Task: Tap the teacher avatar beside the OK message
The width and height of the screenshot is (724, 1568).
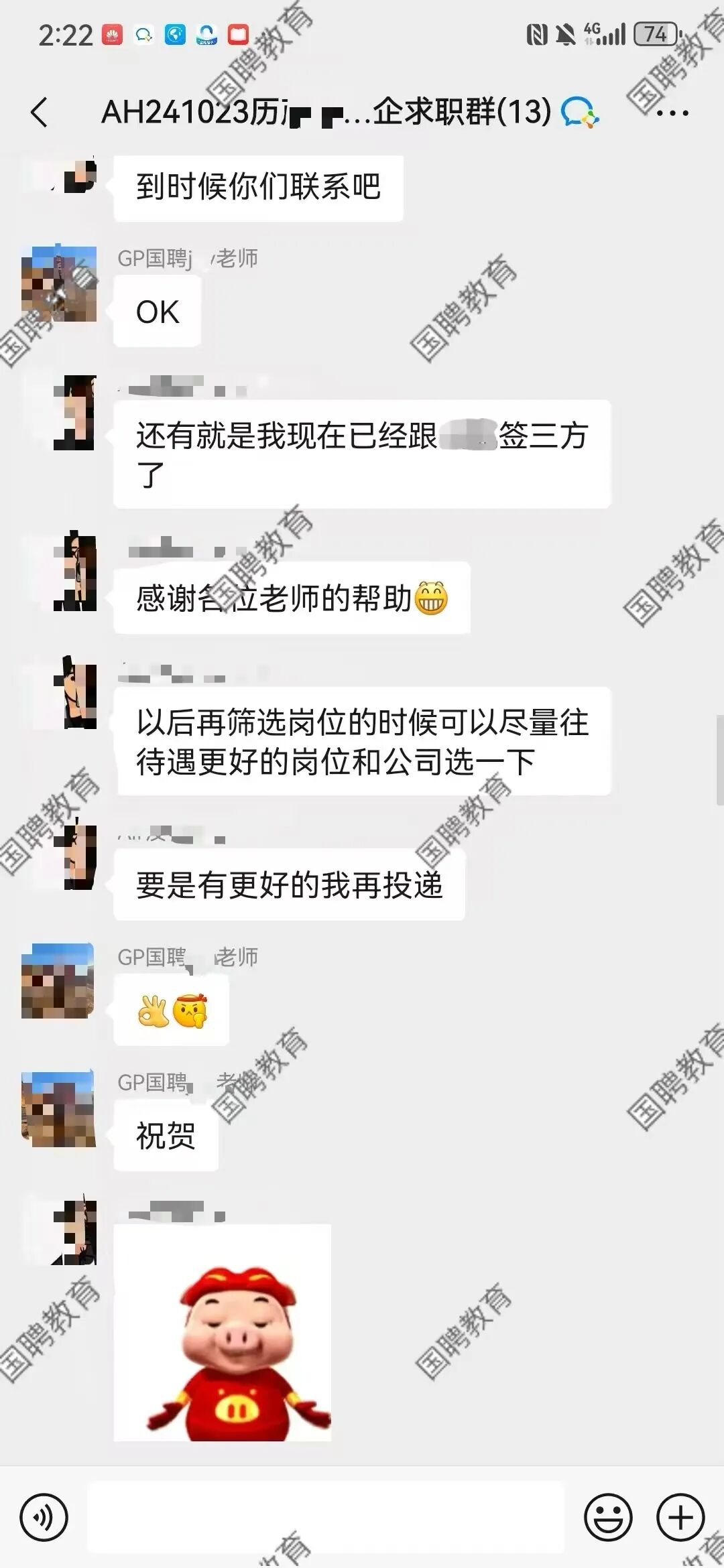Action: tap(58, 284)
